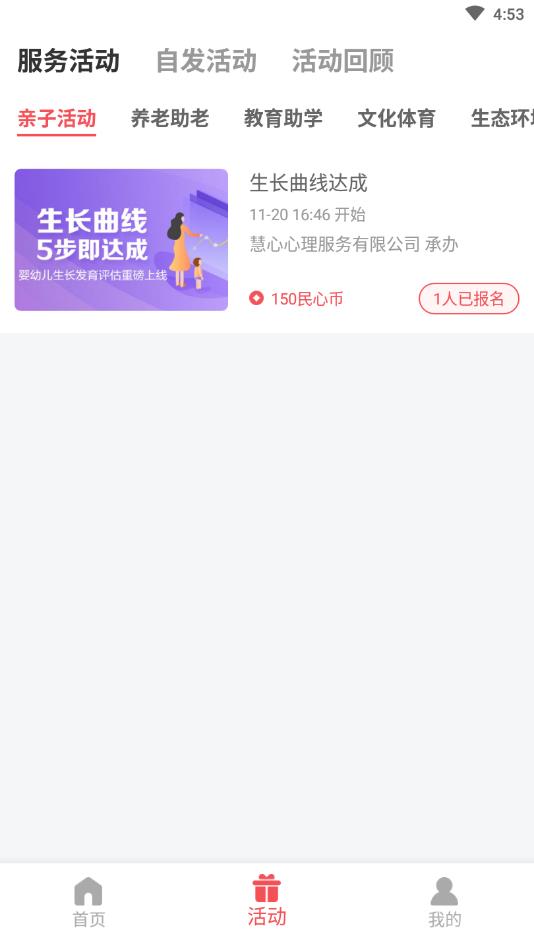The height and width of the screenshot is (949, 534).
Task: Open the 生长曲线达成 activity card
Action: click(267, 240)
